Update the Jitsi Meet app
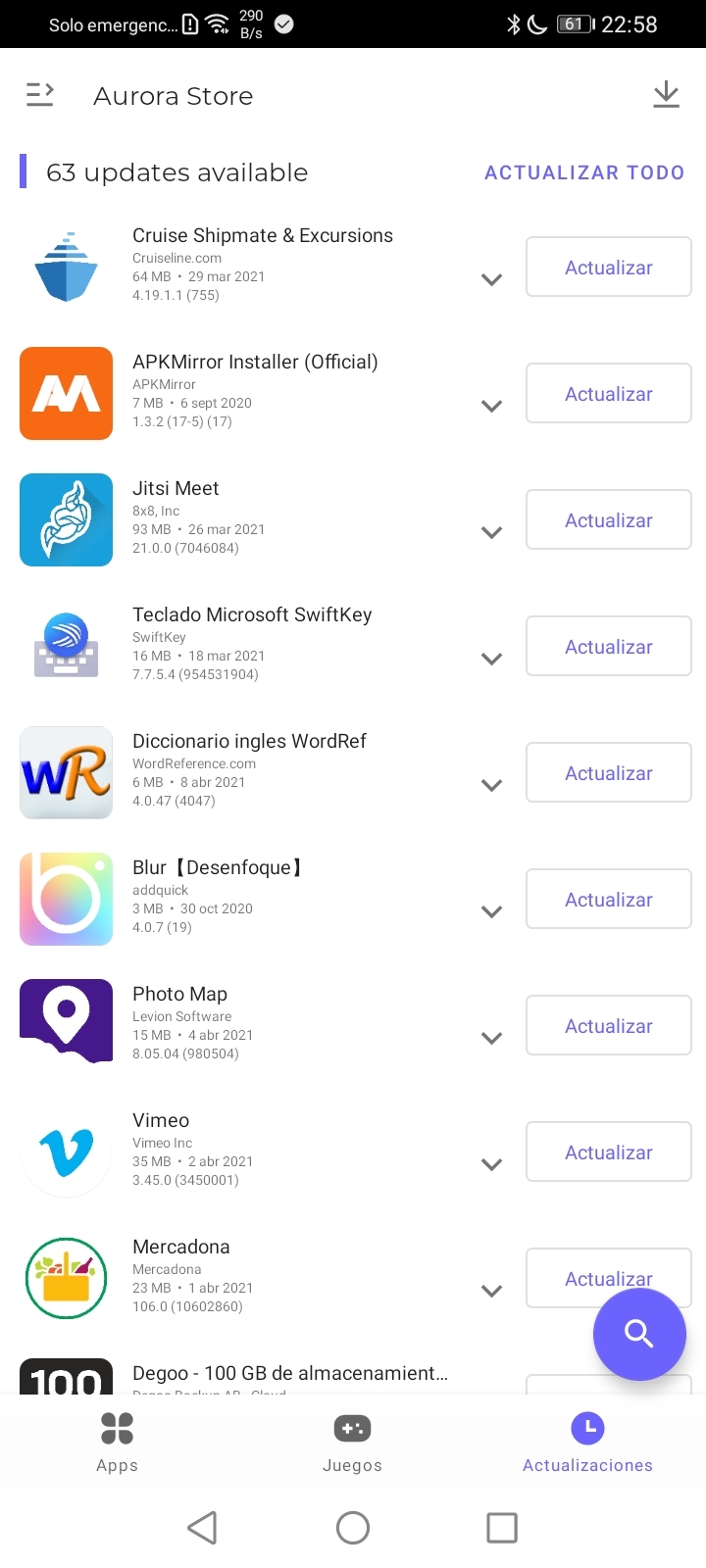Image resolution: width=706 pixels, height=1568 pixels. [608, 519]
